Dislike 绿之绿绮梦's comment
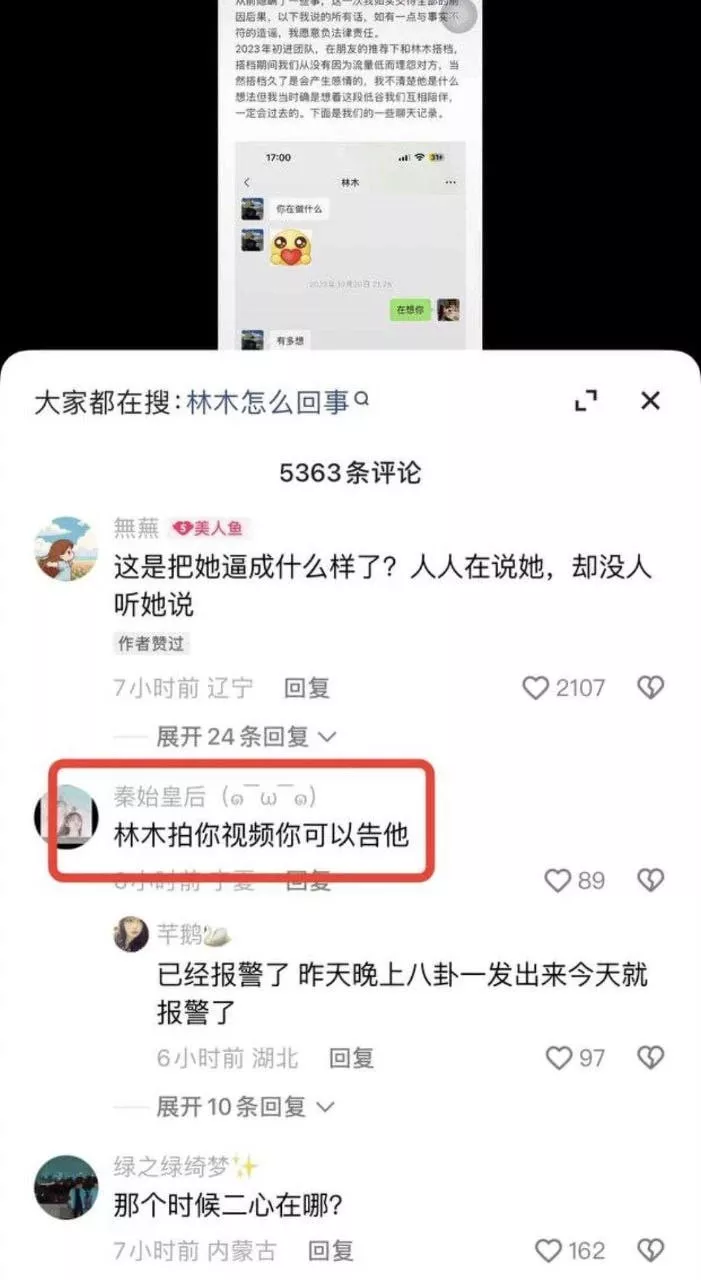Screen dimensions: 701x1280 tap(651, 1250)
